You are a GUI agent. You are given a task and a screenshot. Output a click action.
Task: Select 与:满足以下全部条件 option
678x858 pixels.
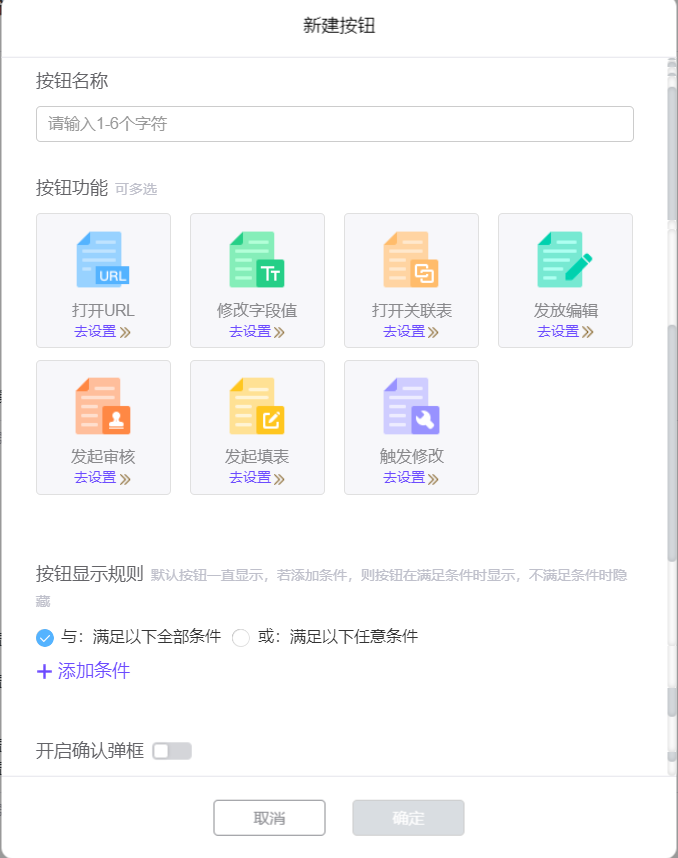(45, 637)
